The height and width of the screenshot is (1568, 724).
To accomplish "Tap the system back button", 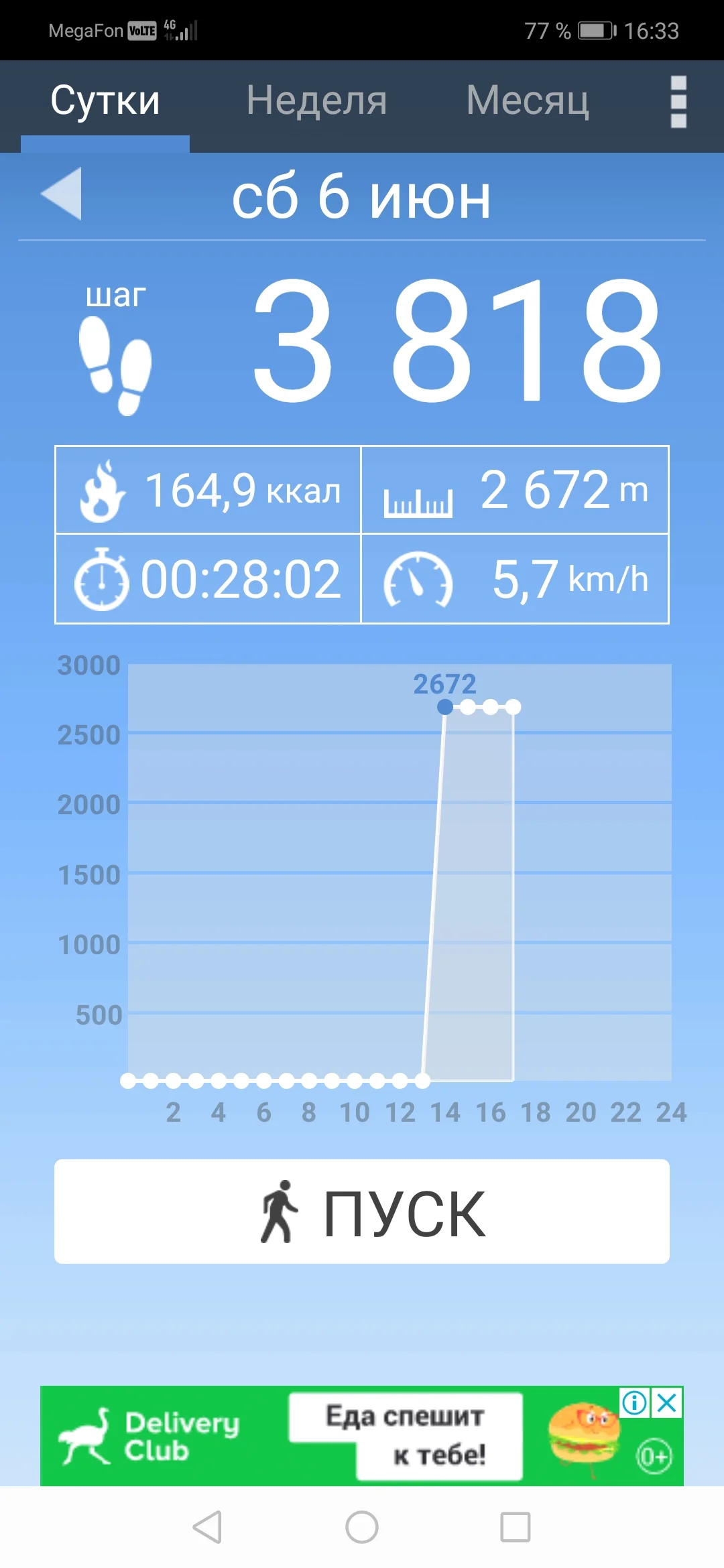I will (x=207, y=1527).
